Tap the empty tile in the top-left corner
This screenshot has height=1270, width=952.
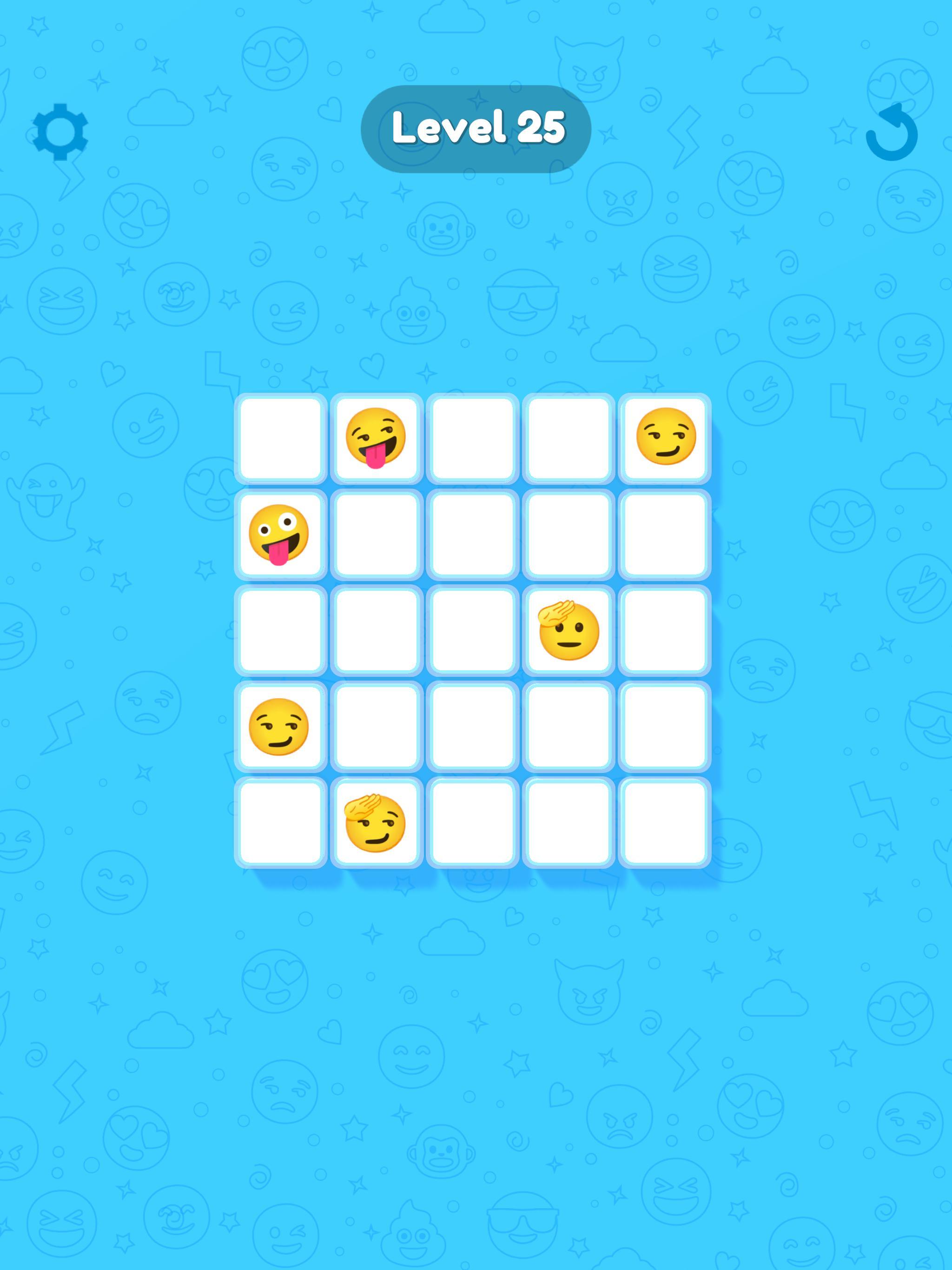click(x=280, y=439)
